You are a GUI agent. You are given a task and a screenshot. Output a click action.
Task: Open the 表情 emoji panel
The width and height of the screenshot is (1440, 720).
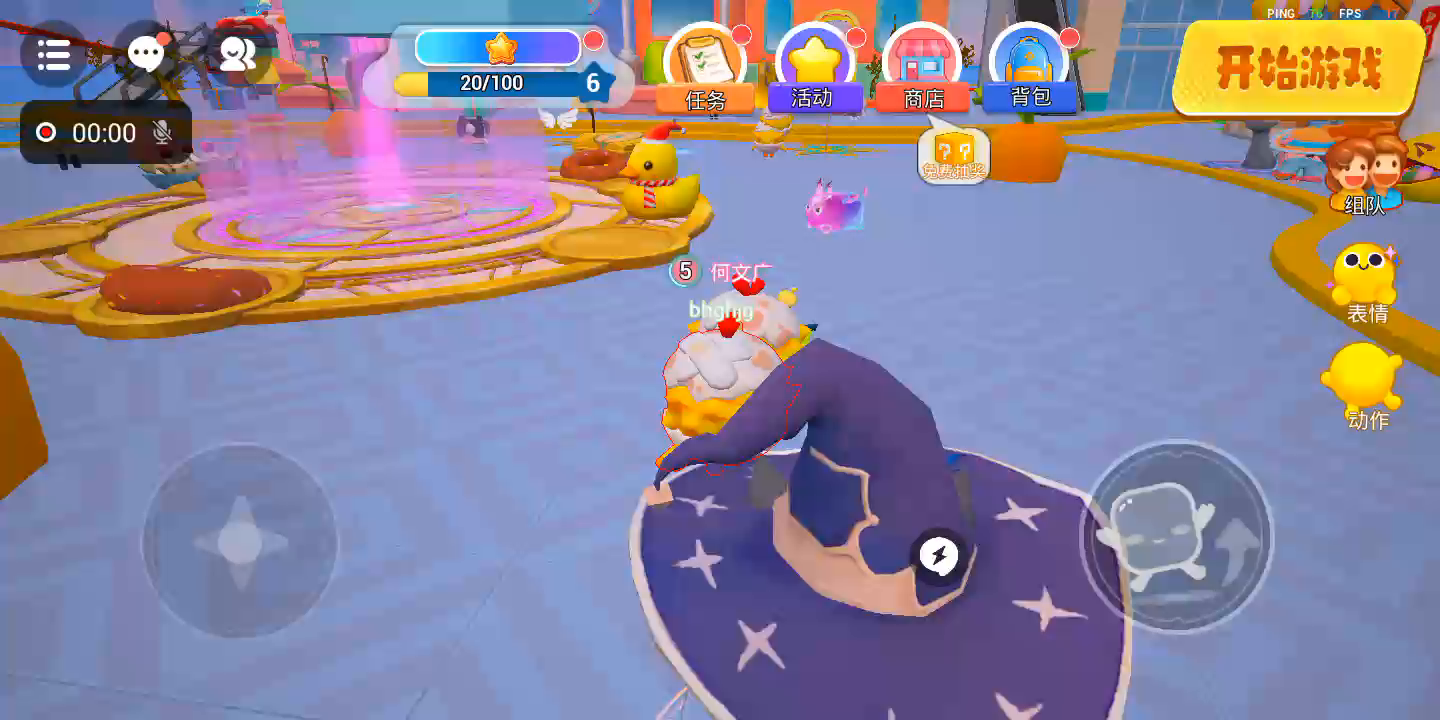(1365, 282)
